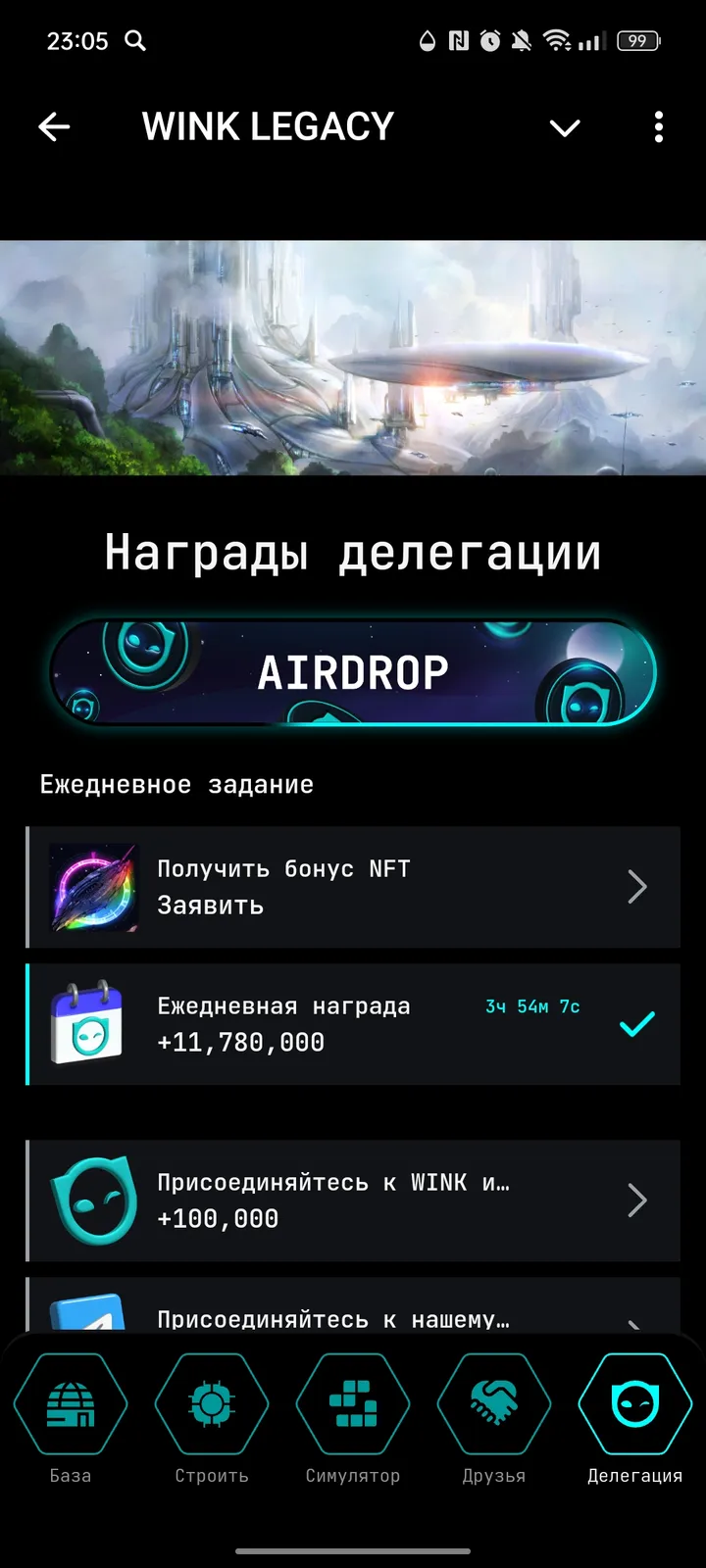Tap the Друзья handshake icon
This screenshot has width=706, height=1568.
[x=494, y=1403]
